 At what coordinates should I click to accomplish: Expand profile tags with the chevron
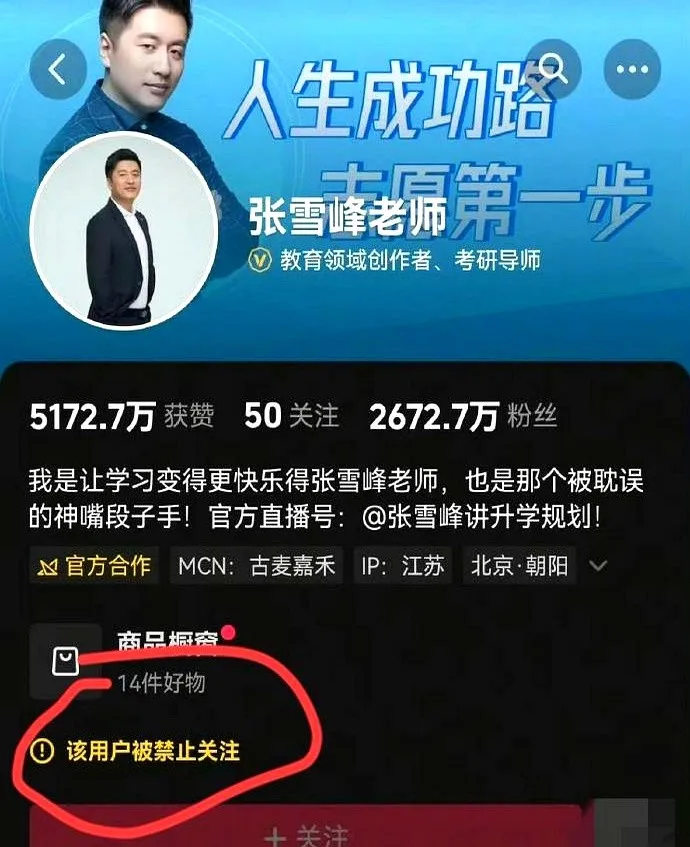[x=599, y=567]
